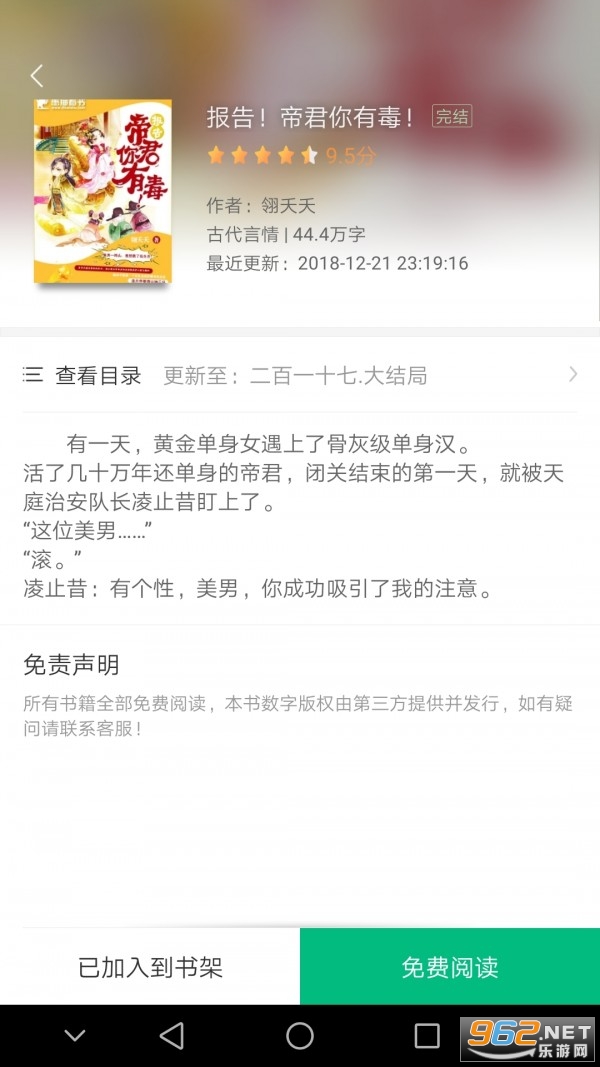The height and width of the screenshot is (1067, 600).
Task: Open the 查看目录 chapter list row
Action: tap(300, 376)
